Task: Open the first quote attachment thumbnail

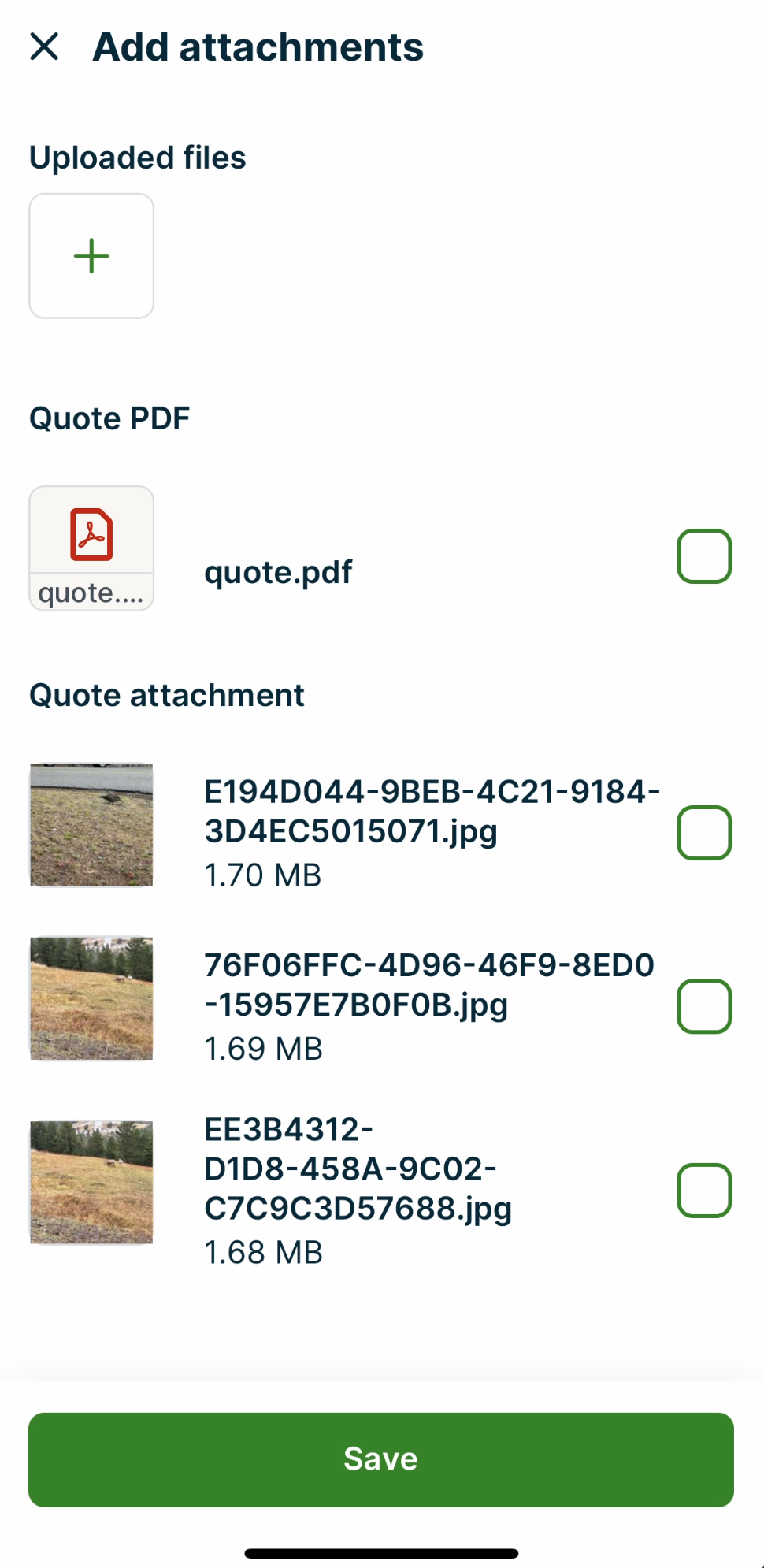Action: pos(91,824)
